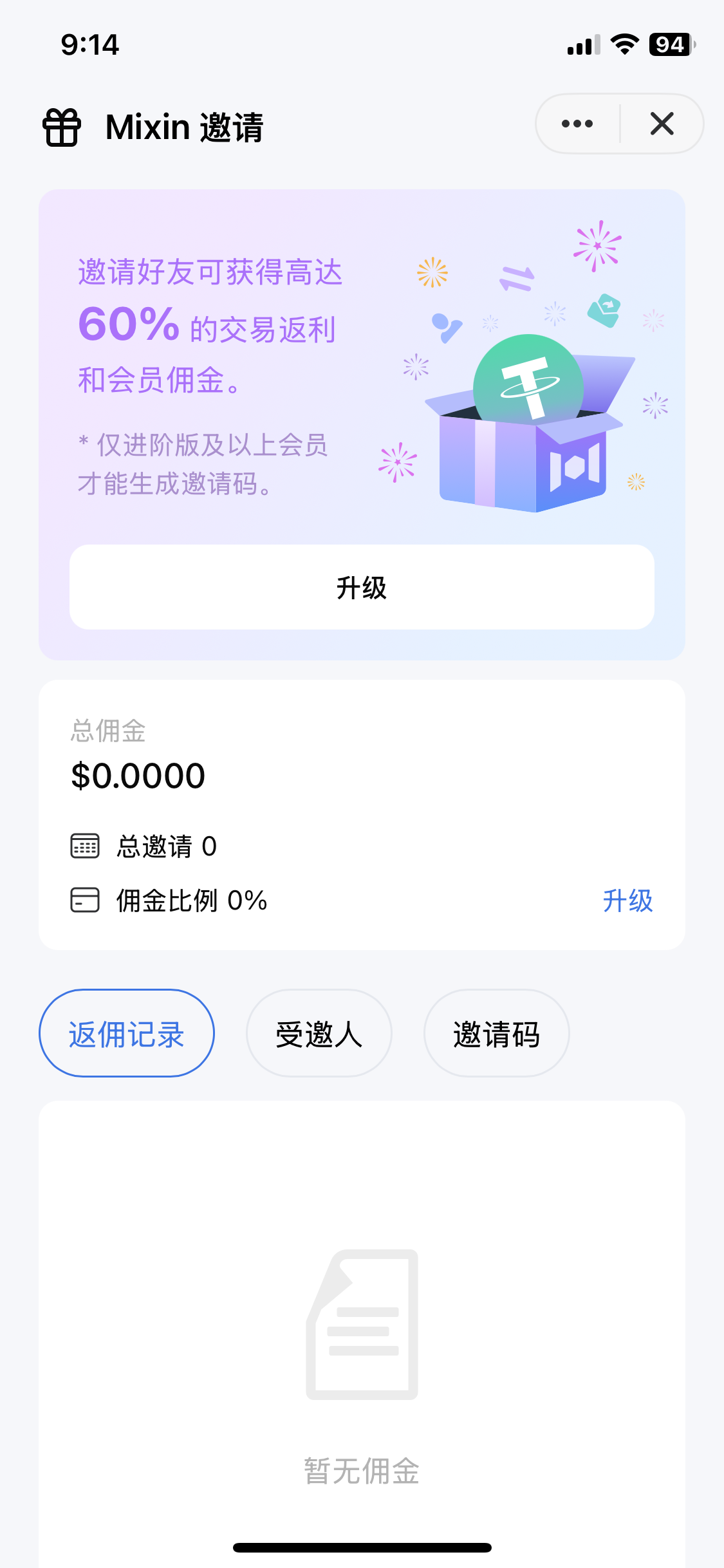Open the three-dot more options menu

pos(577,124)
